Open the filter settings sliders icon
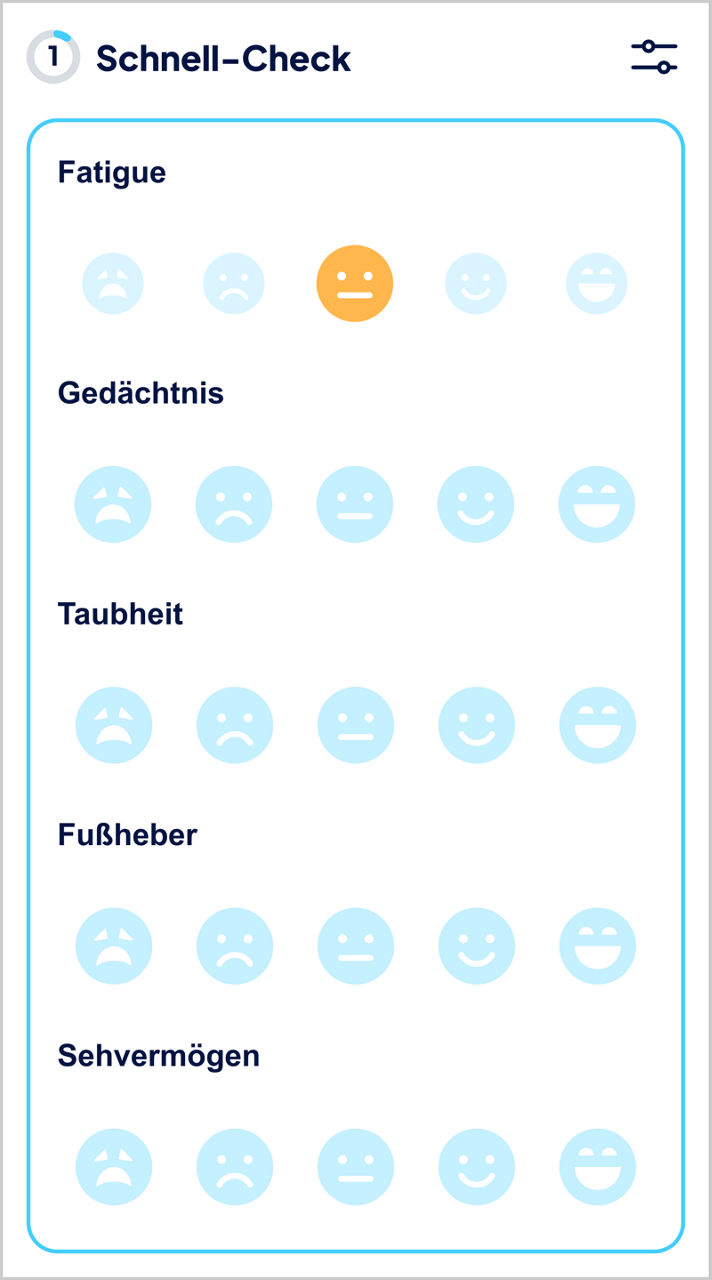Screen dimensions: 712x1280 pos(654,57)
